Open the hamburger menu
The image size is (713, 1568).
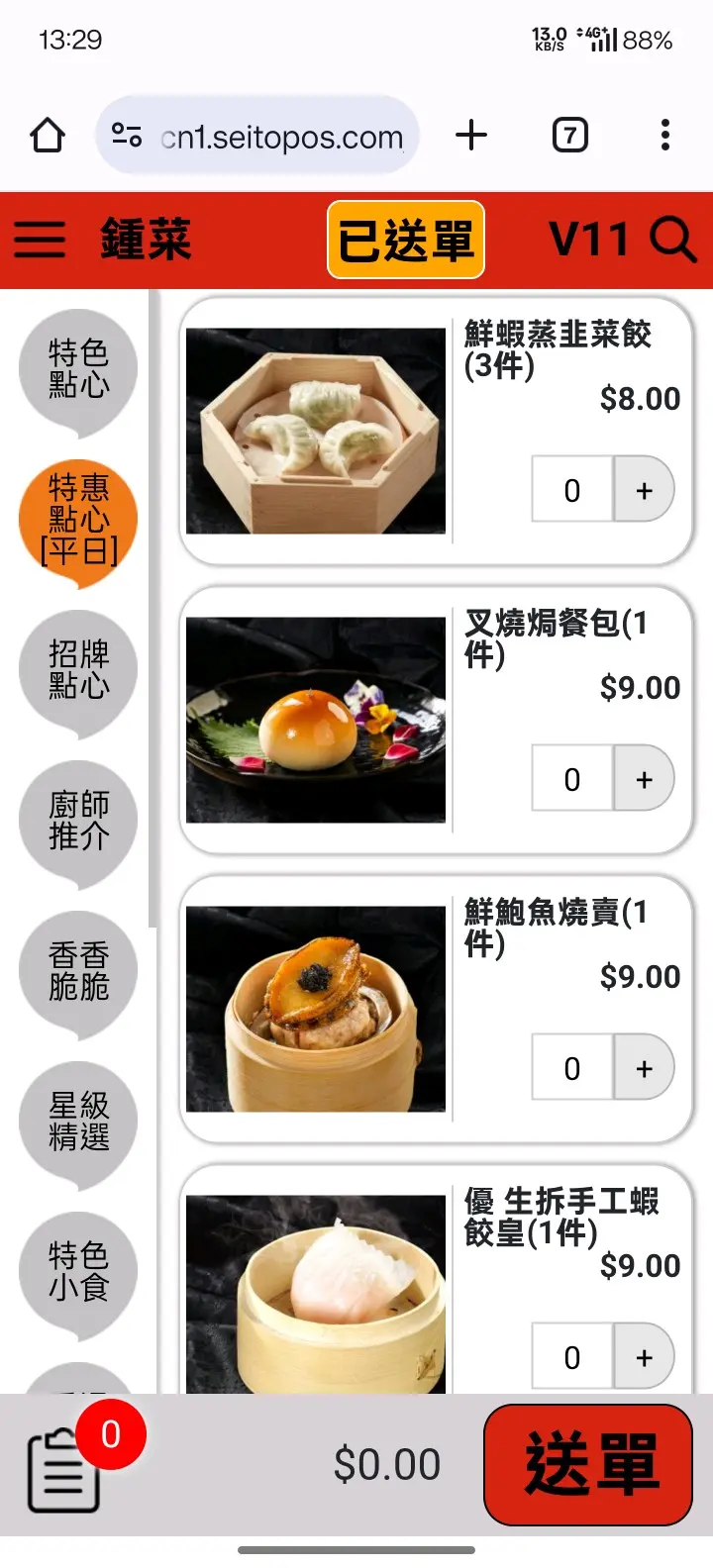coord(40,239)
